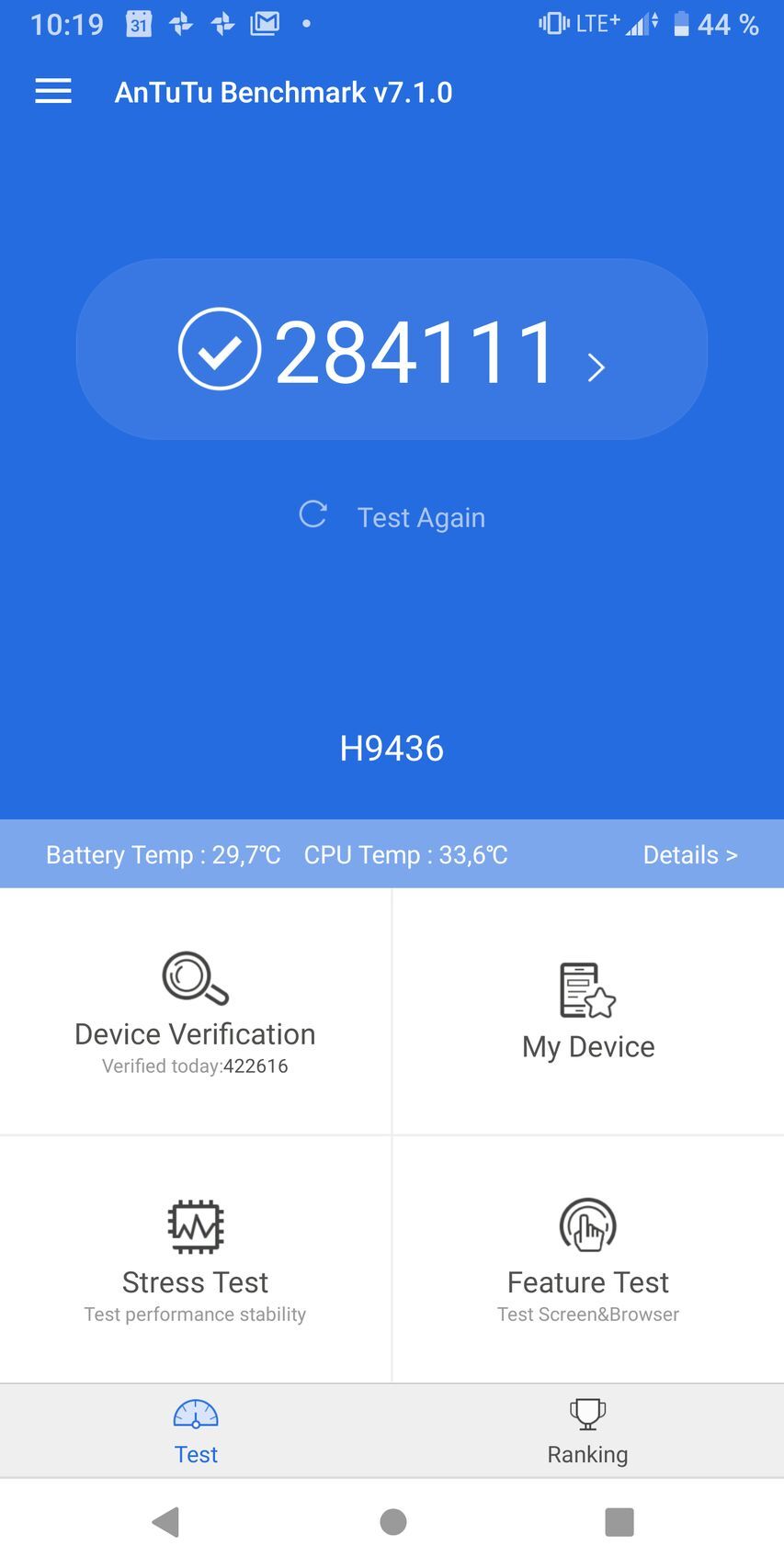Screen dimensions: 784x1568
Task: Open Verified today count link
Action: (194, 1066)
